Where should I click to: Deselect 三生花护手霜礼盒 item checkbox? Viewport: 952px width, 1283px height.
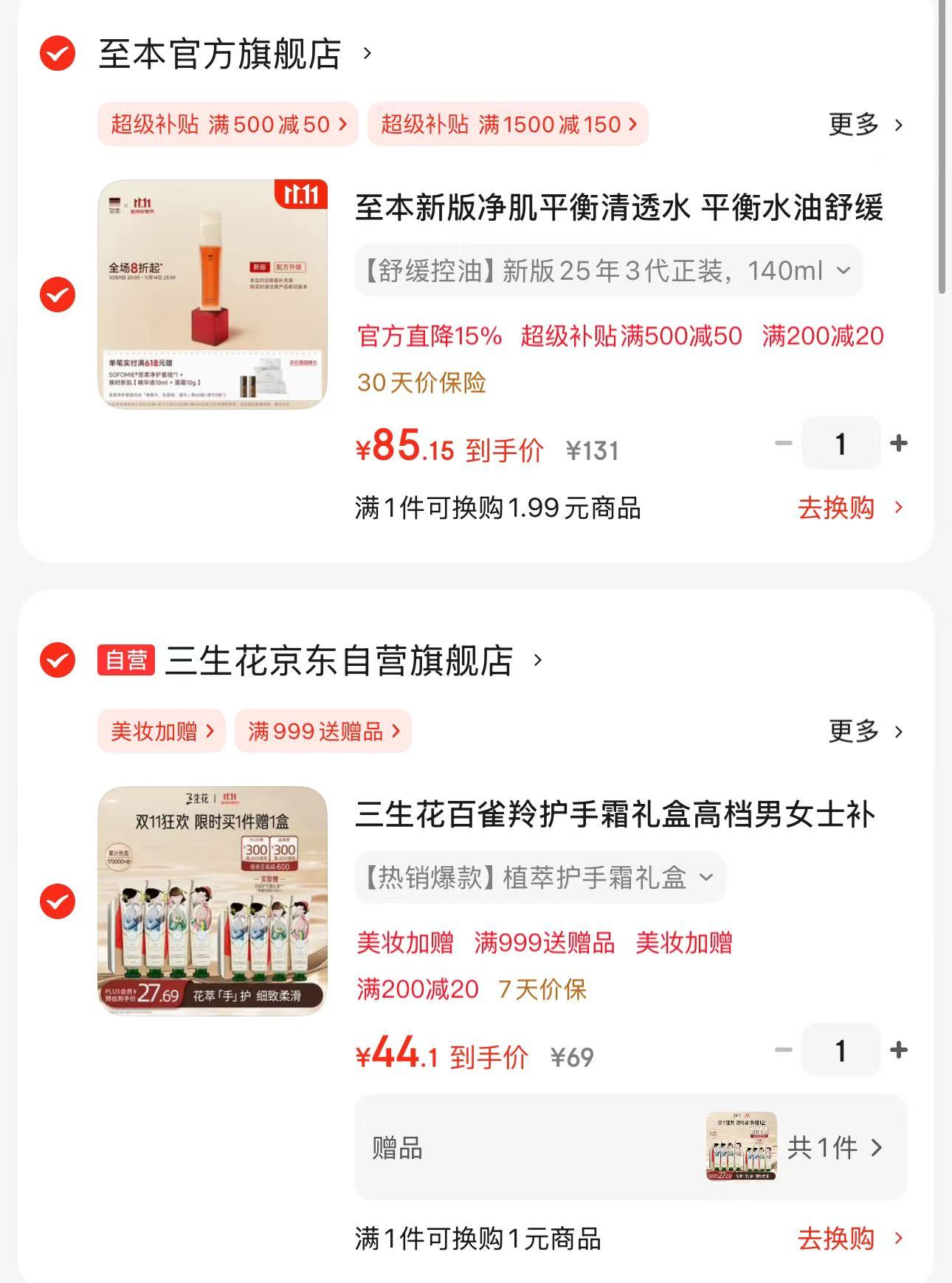[58, 901]
